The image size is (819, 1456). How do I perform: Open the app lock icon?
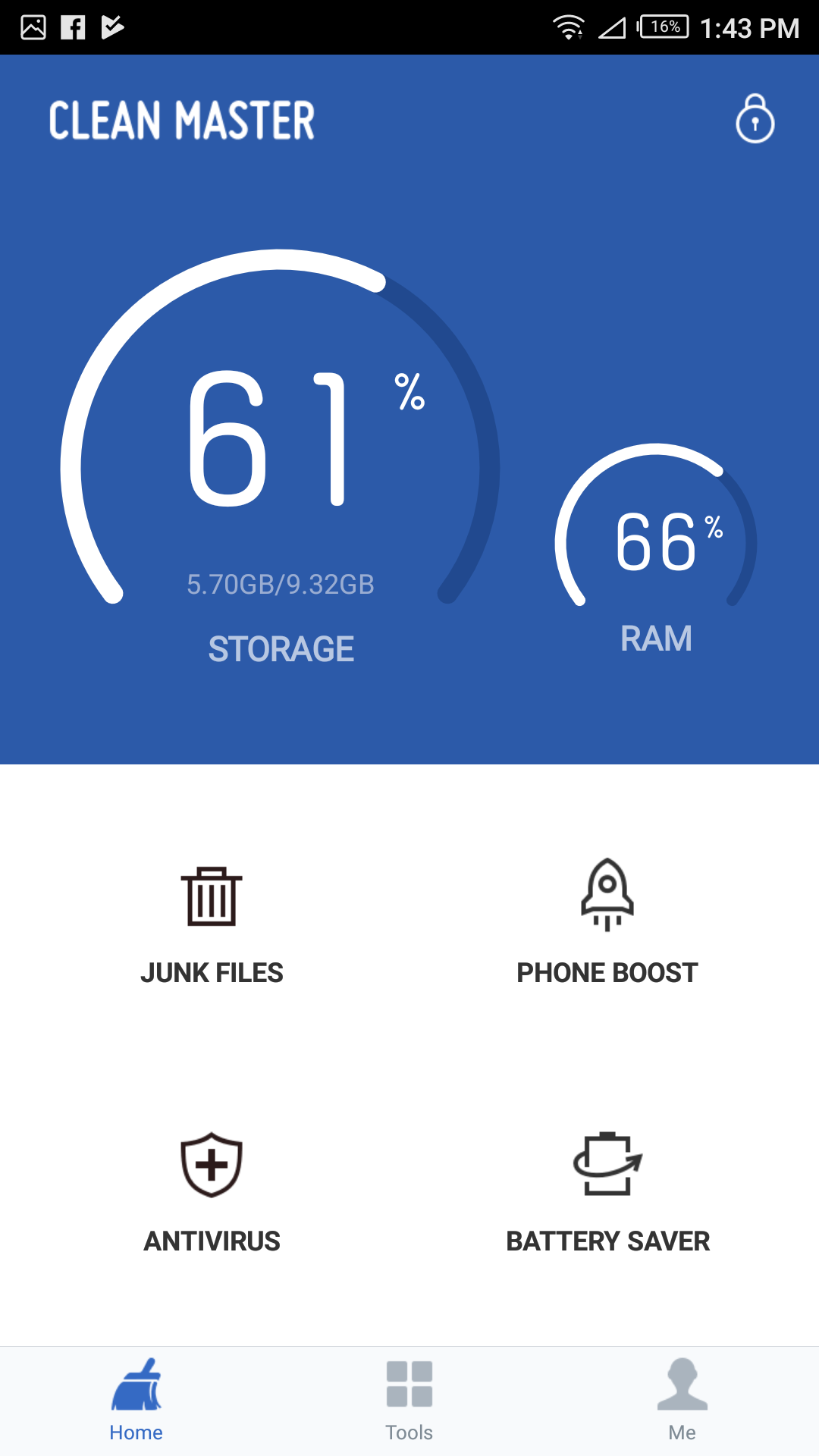click(x=755, y=119)
